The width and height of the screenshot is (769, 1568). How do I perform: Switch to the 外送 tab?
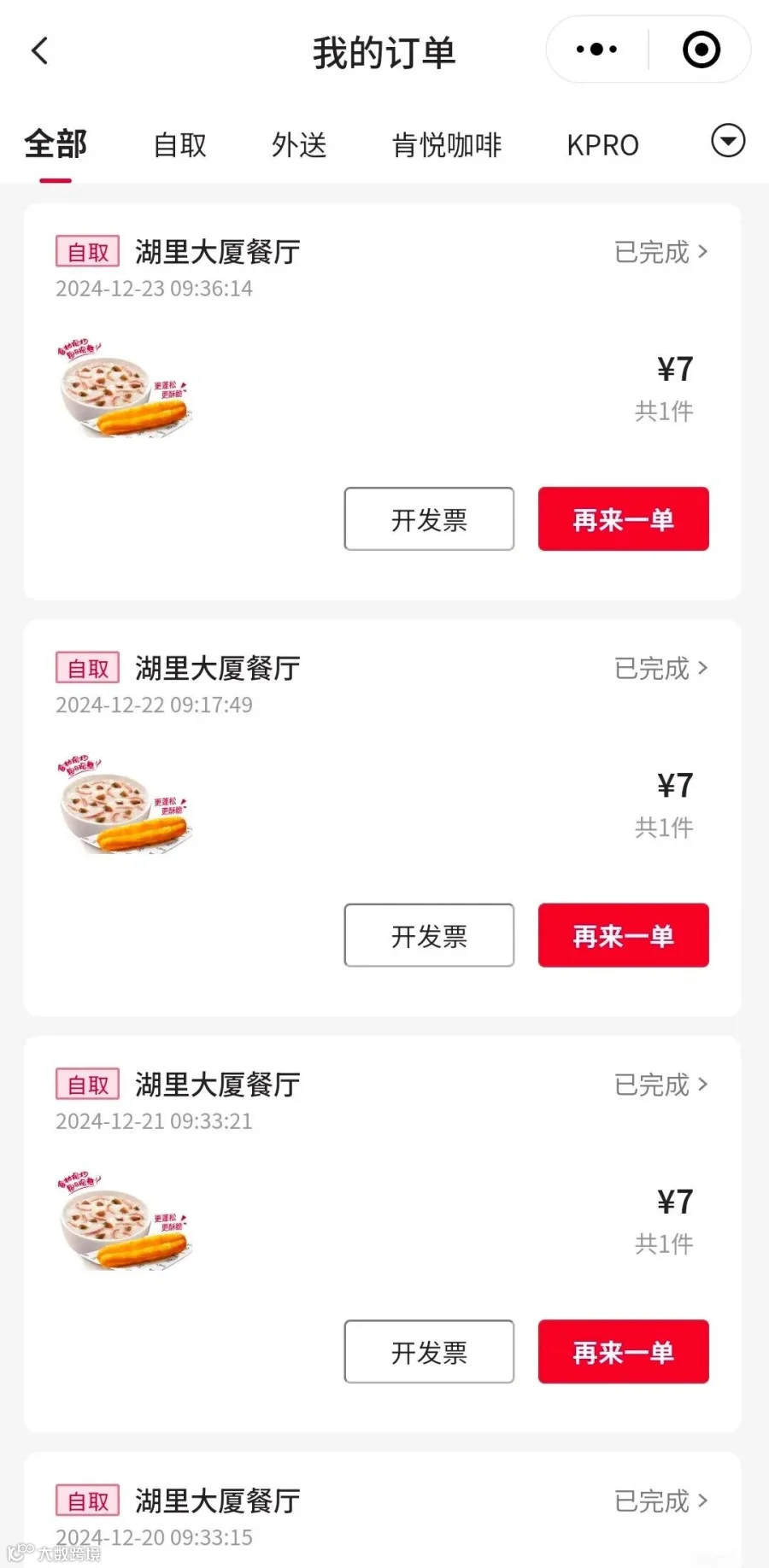pyautogui.click(x=299, y=145)
